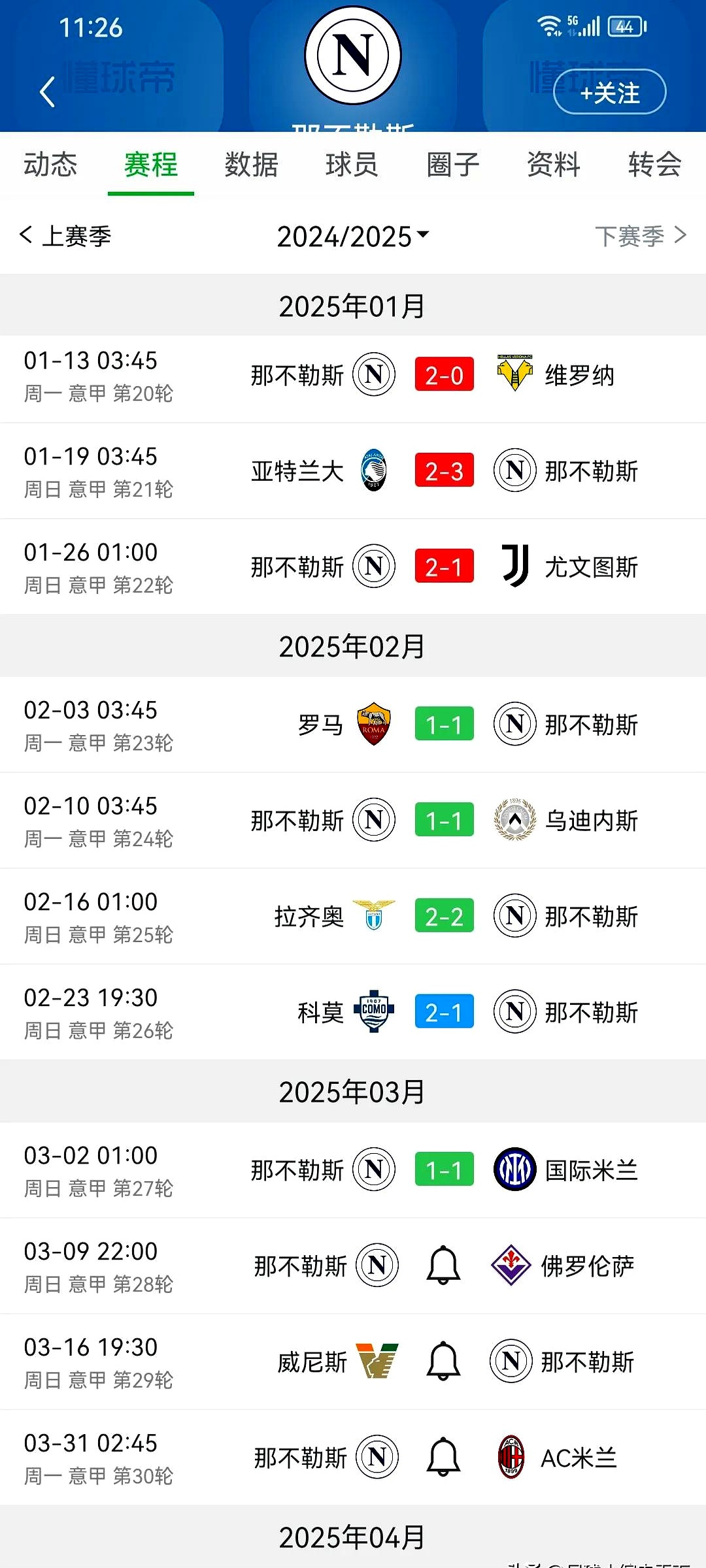Screen dimensions: 706x1568
Task: Open the 2024/2025 season dropdown
Action: [353, 237]
